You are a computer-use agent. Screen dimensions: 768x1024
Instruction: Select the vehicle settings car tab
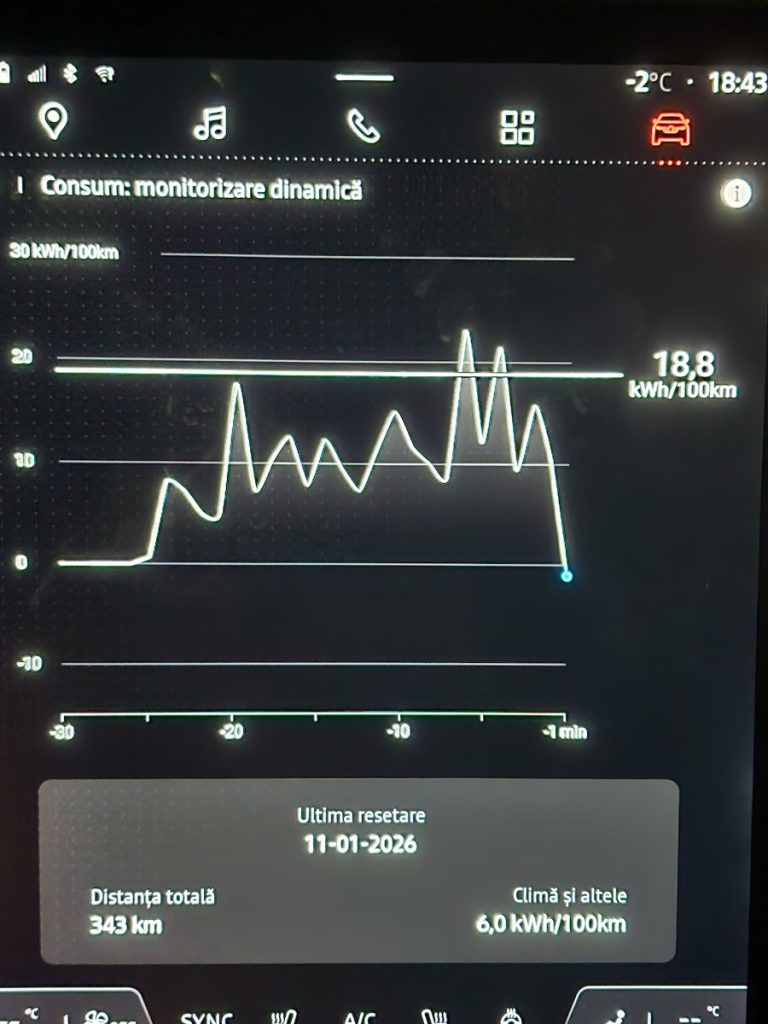coord(670,129)
